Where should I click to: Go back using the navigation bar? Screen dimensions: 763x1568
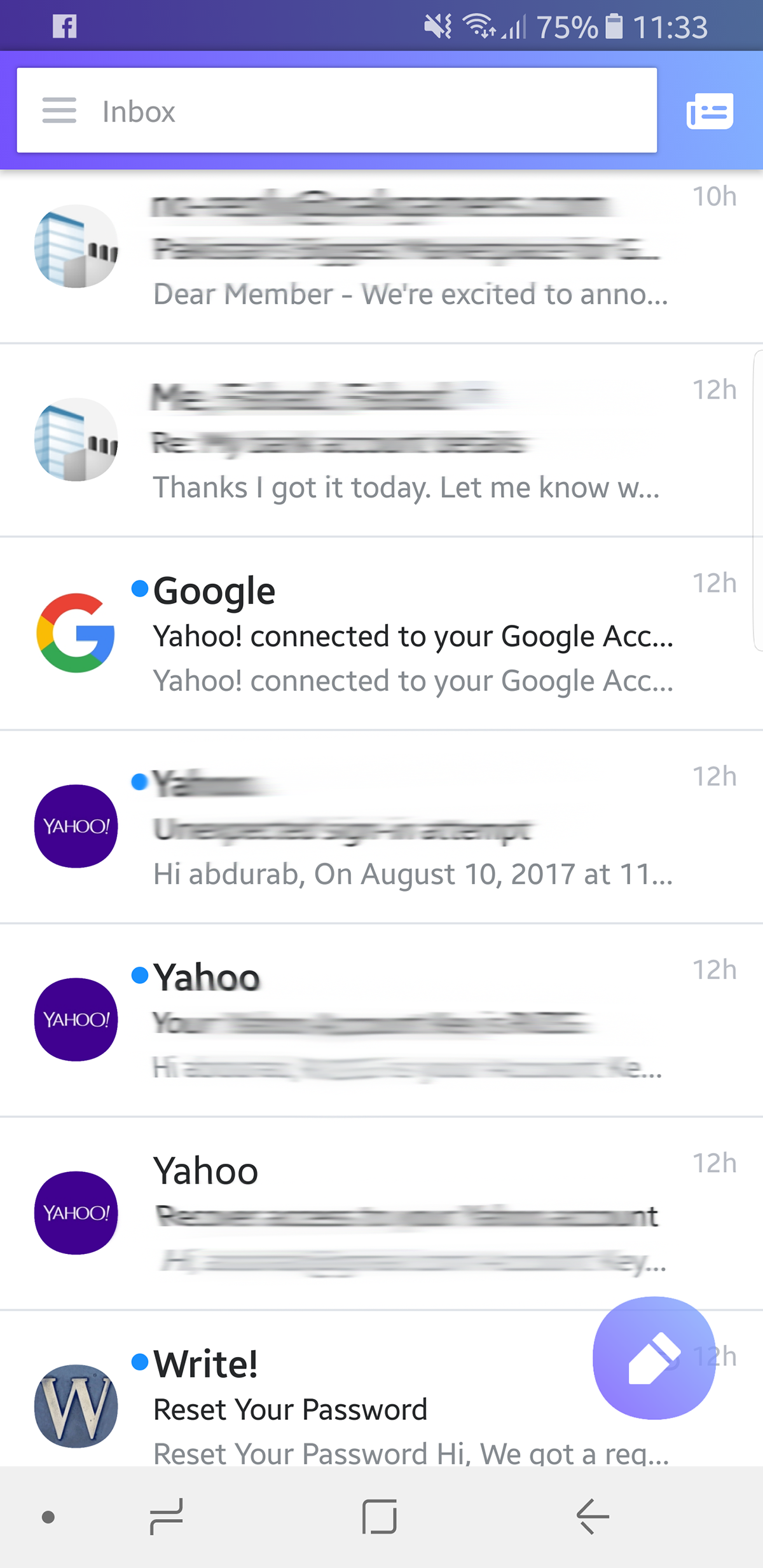coord(593,1517)
